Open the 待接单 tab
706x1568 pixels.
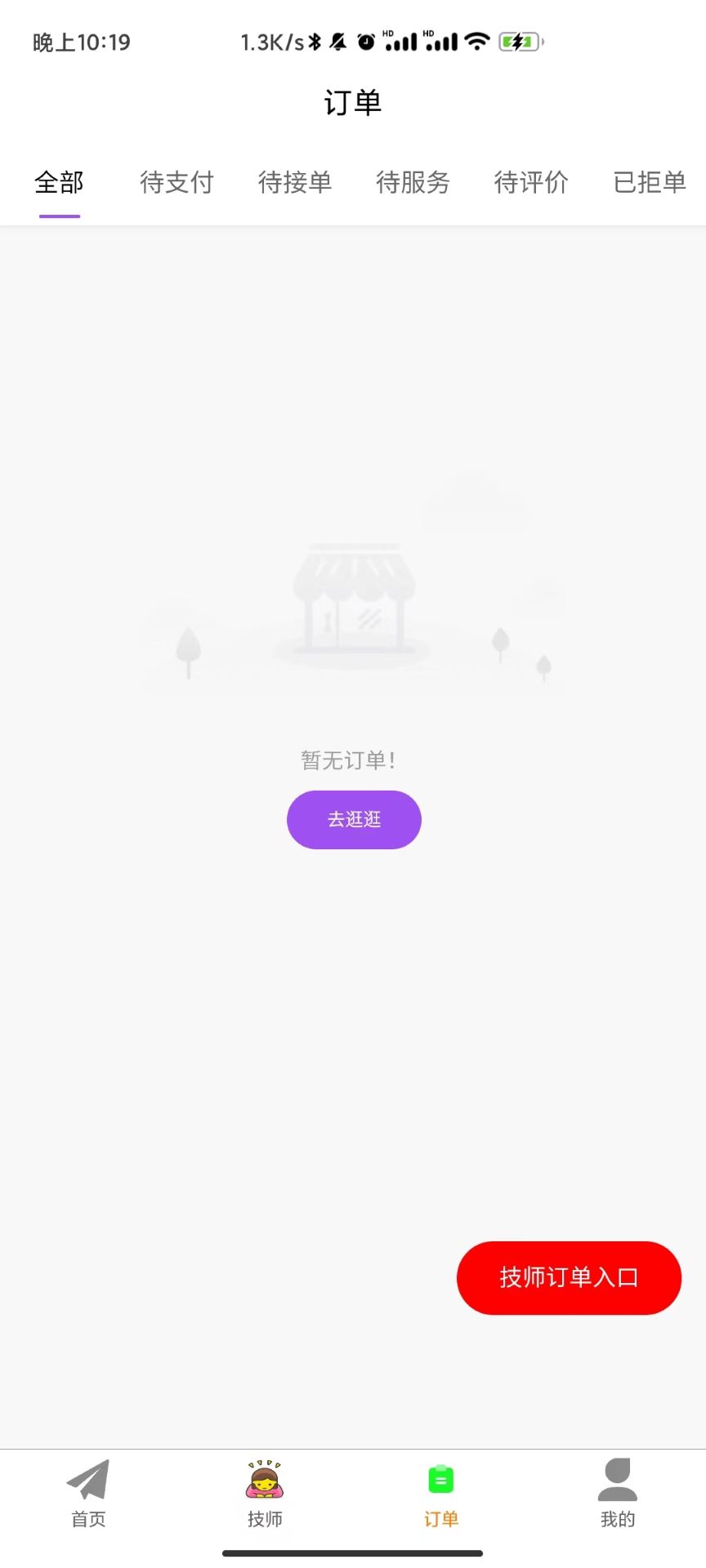[x=295, y=182]
